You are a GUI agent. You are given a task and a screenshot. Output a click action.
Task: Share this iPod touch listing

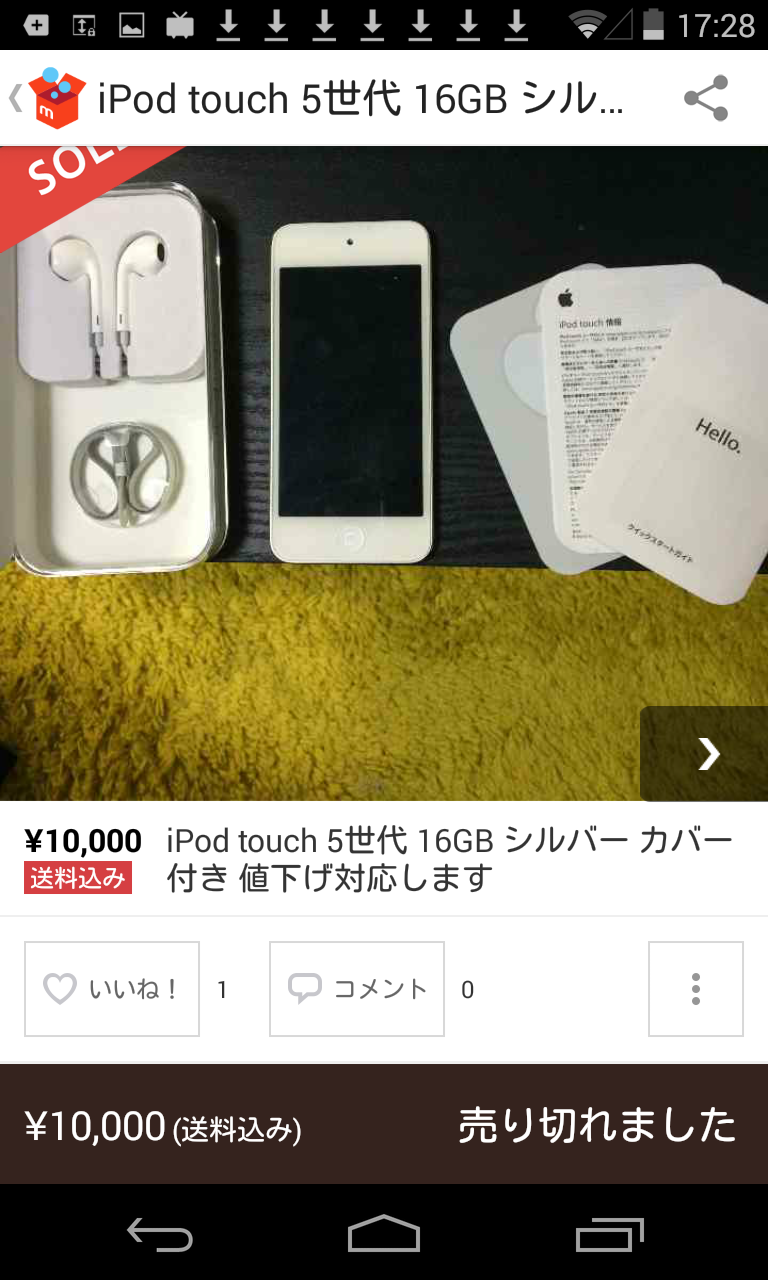click(x=706, y=98)
